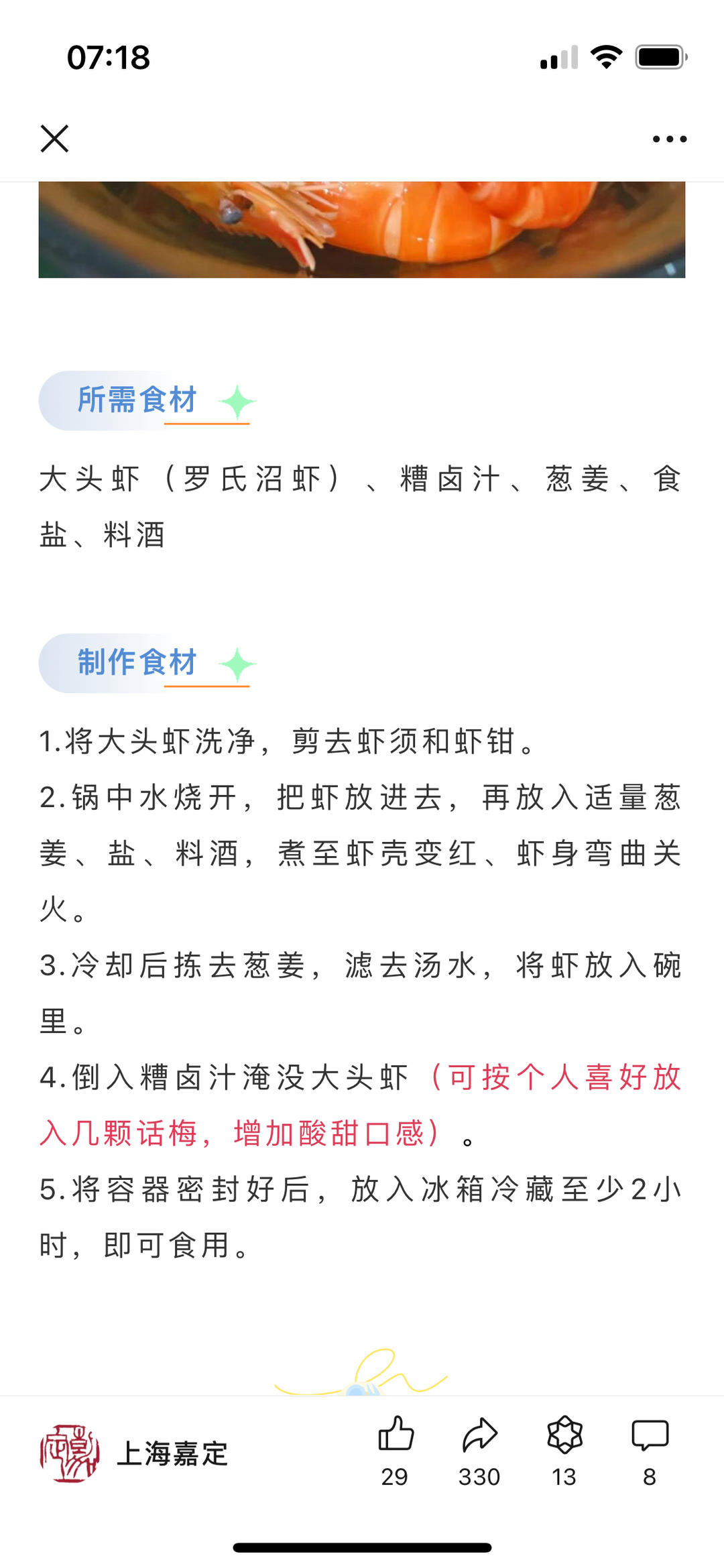The image size is (724, 1568).
Task: View the shrimp dish photo
Action: tap(362, 229)
